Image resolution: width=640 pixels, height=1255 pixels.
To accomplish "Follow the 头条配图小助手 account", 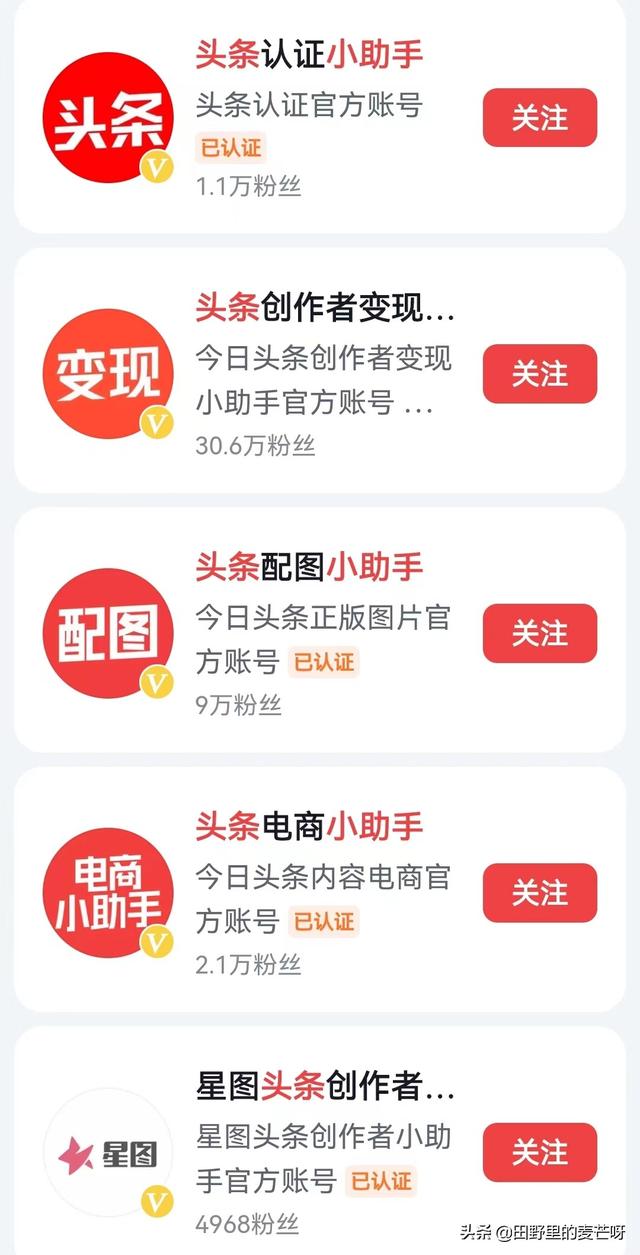I will point(540,633).
